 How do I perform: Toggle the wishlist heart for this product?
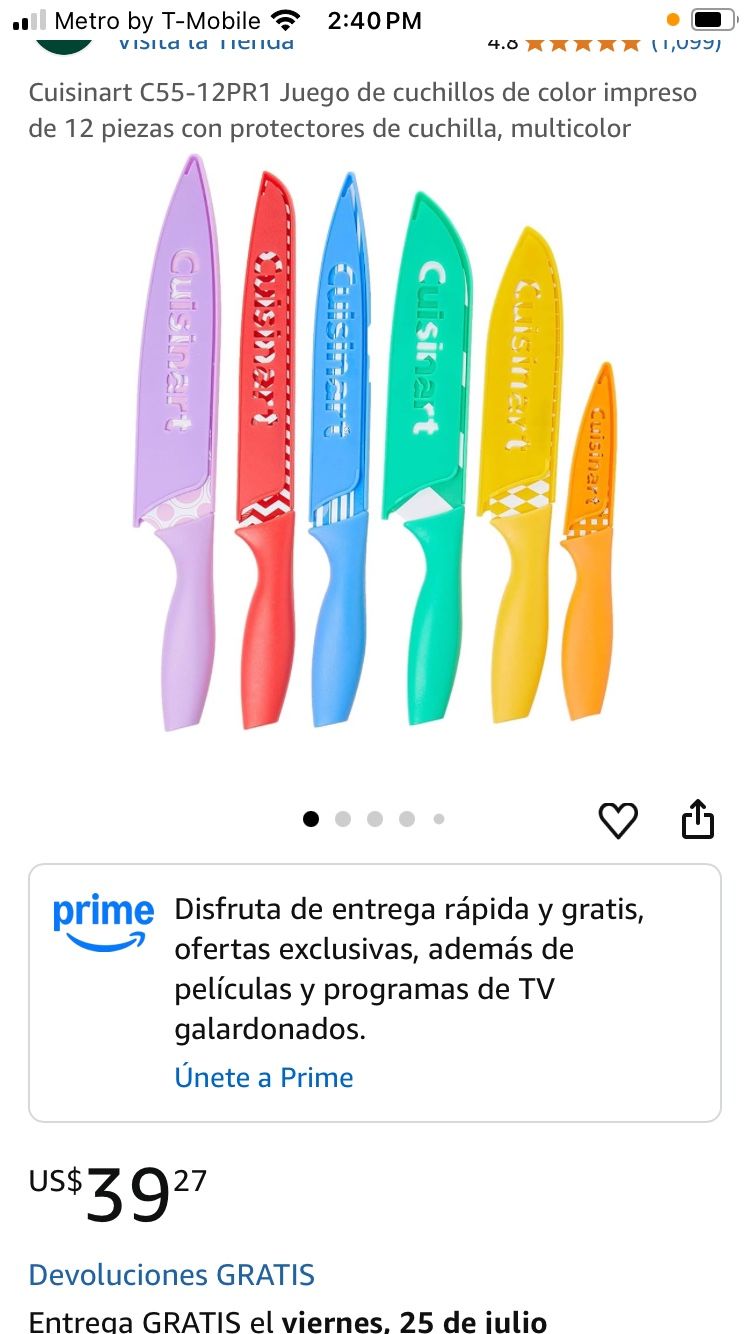tap(618, 819)
